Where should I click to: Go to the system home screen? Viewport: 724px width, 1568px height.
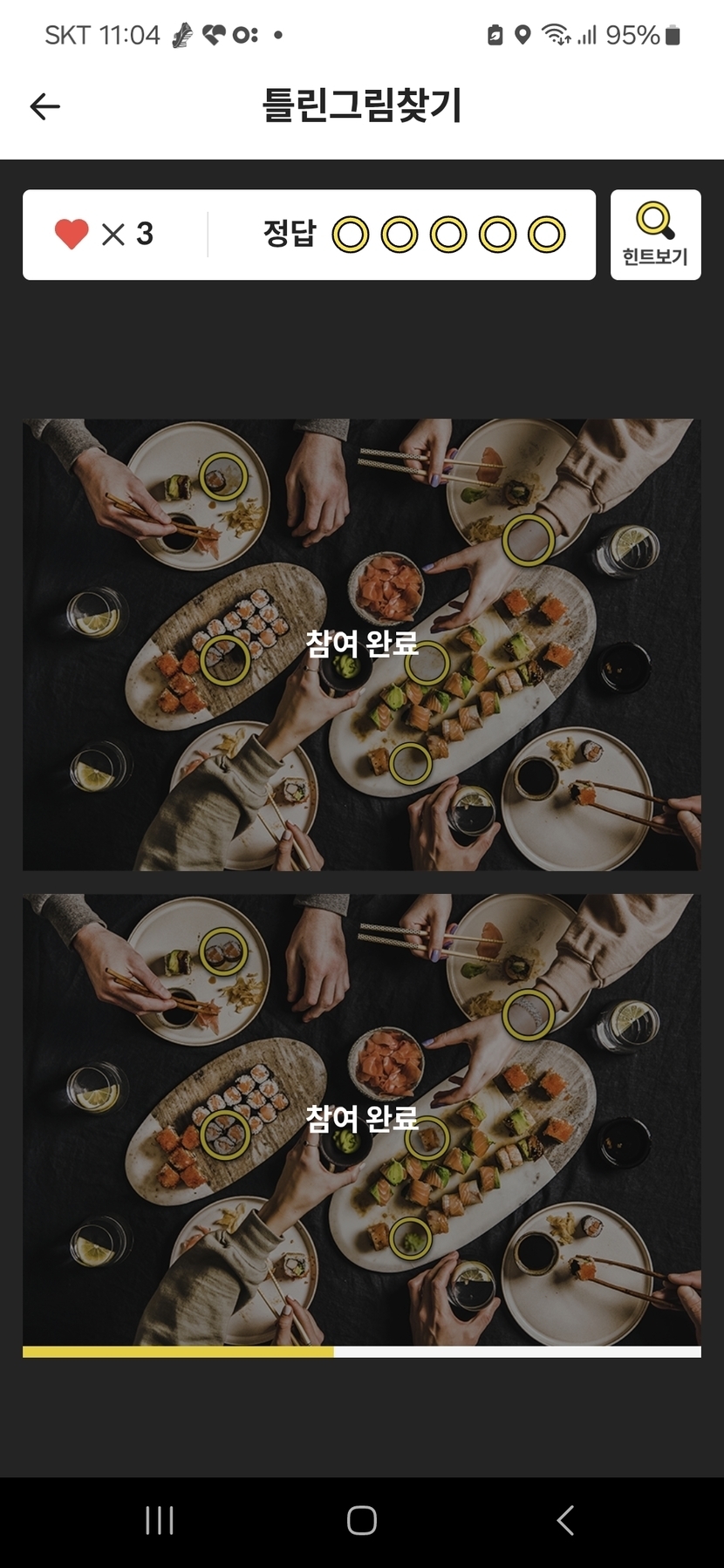(361, 1520)
